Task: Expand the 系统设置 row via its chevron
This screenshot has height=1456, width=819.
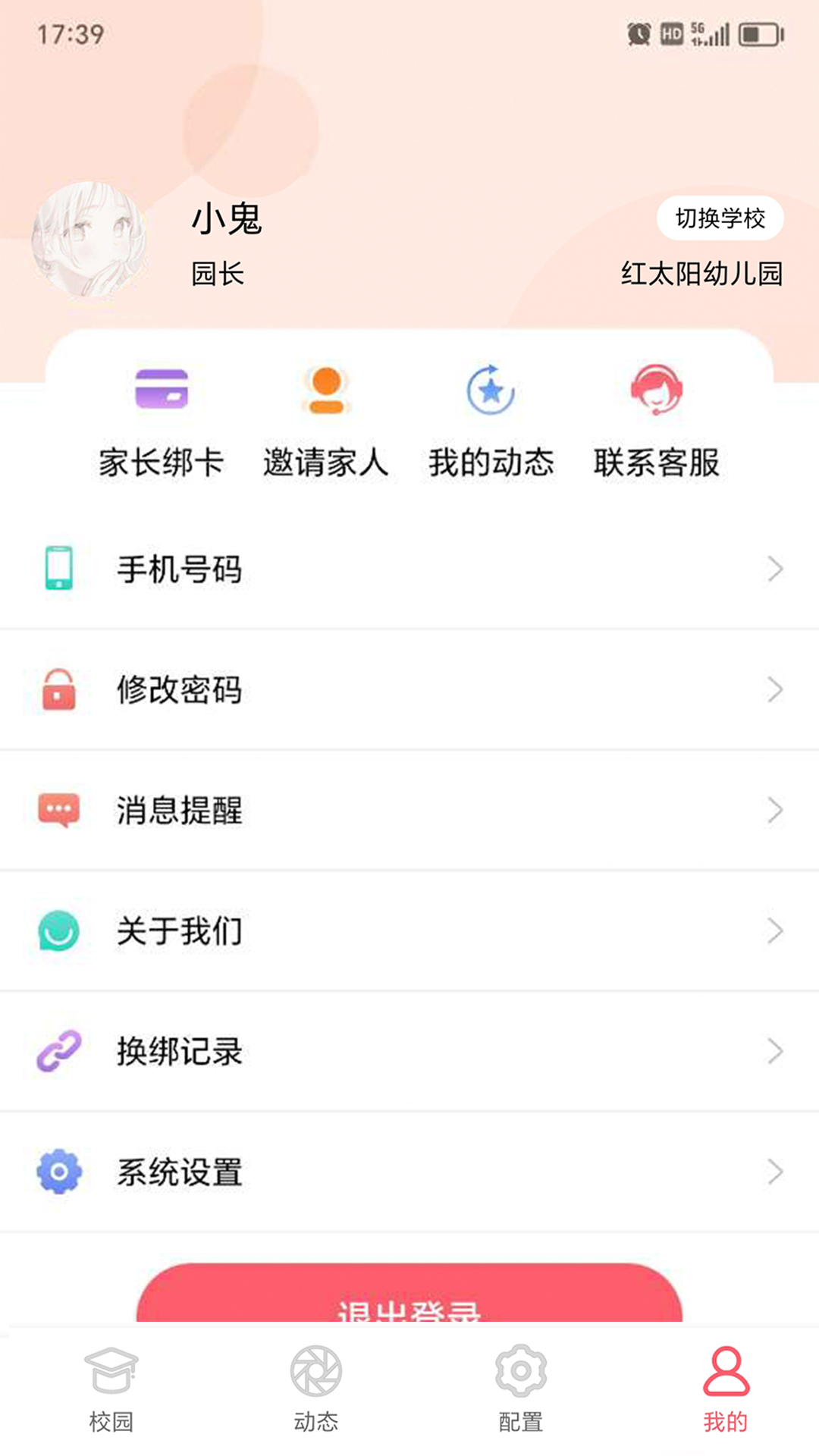Action: click(x=774, y=1172)
